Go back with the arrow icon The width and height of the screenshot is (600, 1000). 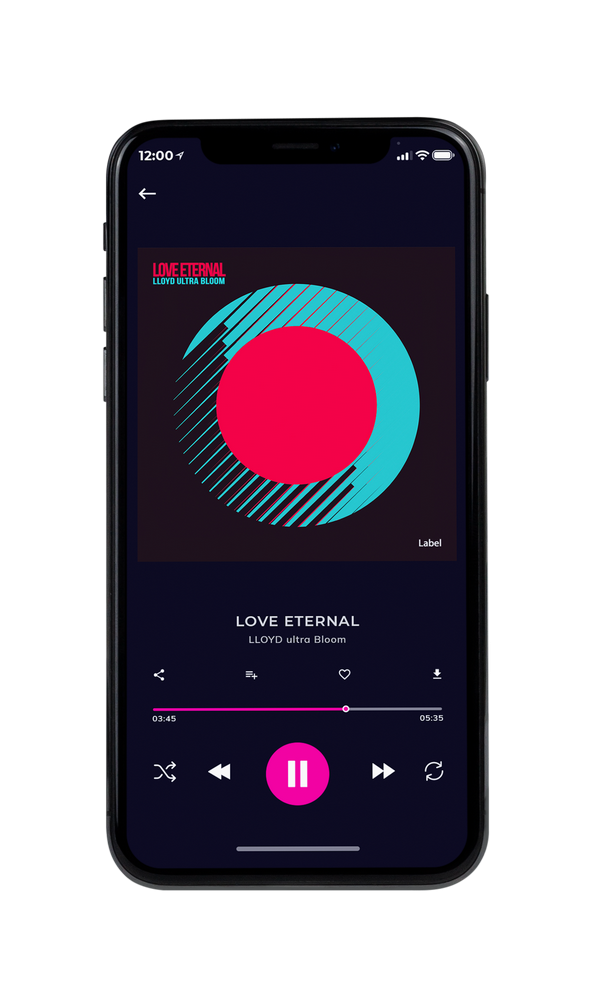[x=147, y=193]
